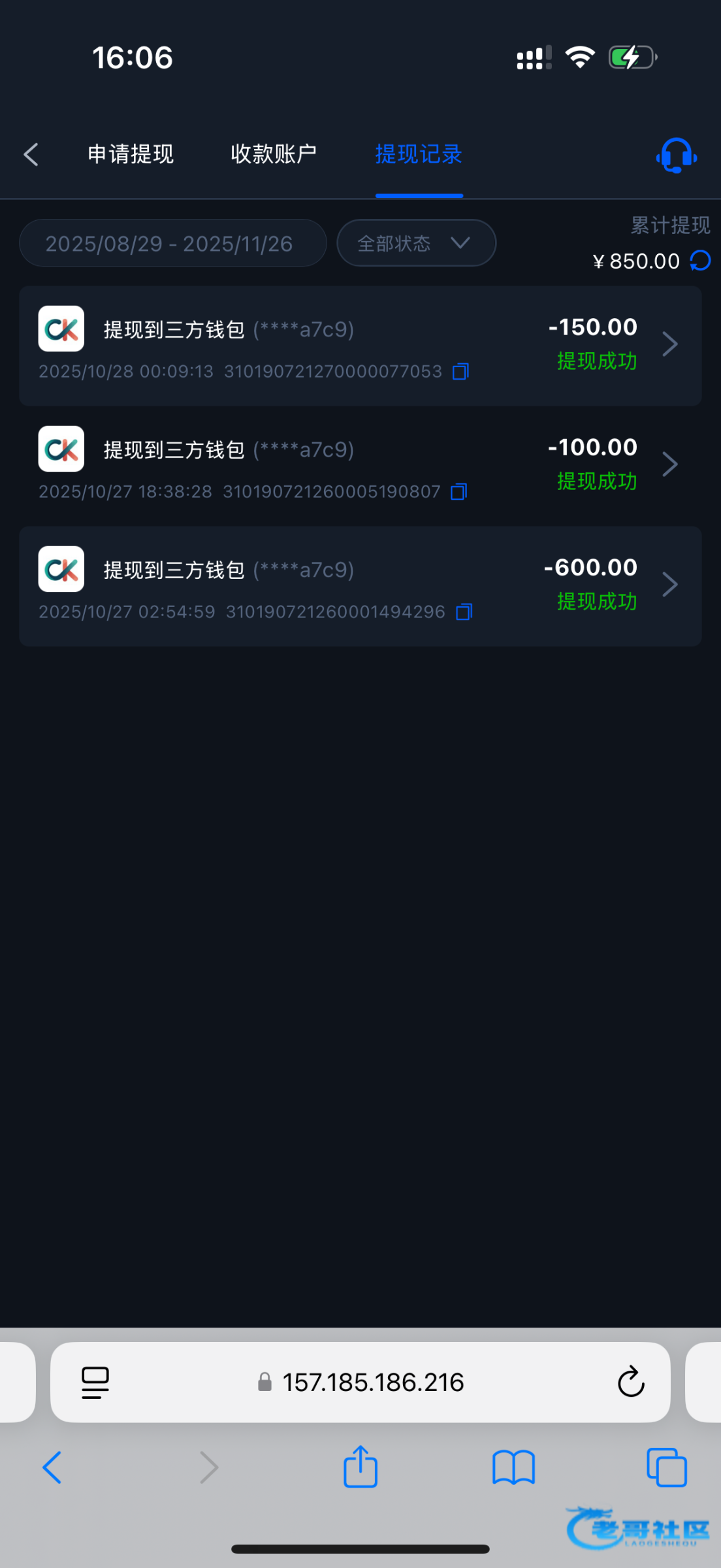Switch to the 申请提现 tab
This screenshot has height=1568, width=721.
click(x=131, y=155)
